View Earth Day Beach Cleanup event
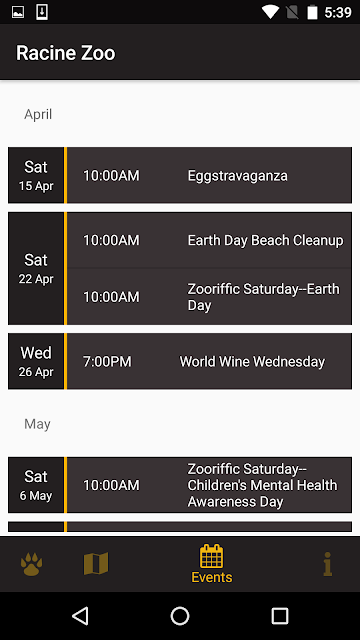 pyautogui.click(x=209, y=240)
